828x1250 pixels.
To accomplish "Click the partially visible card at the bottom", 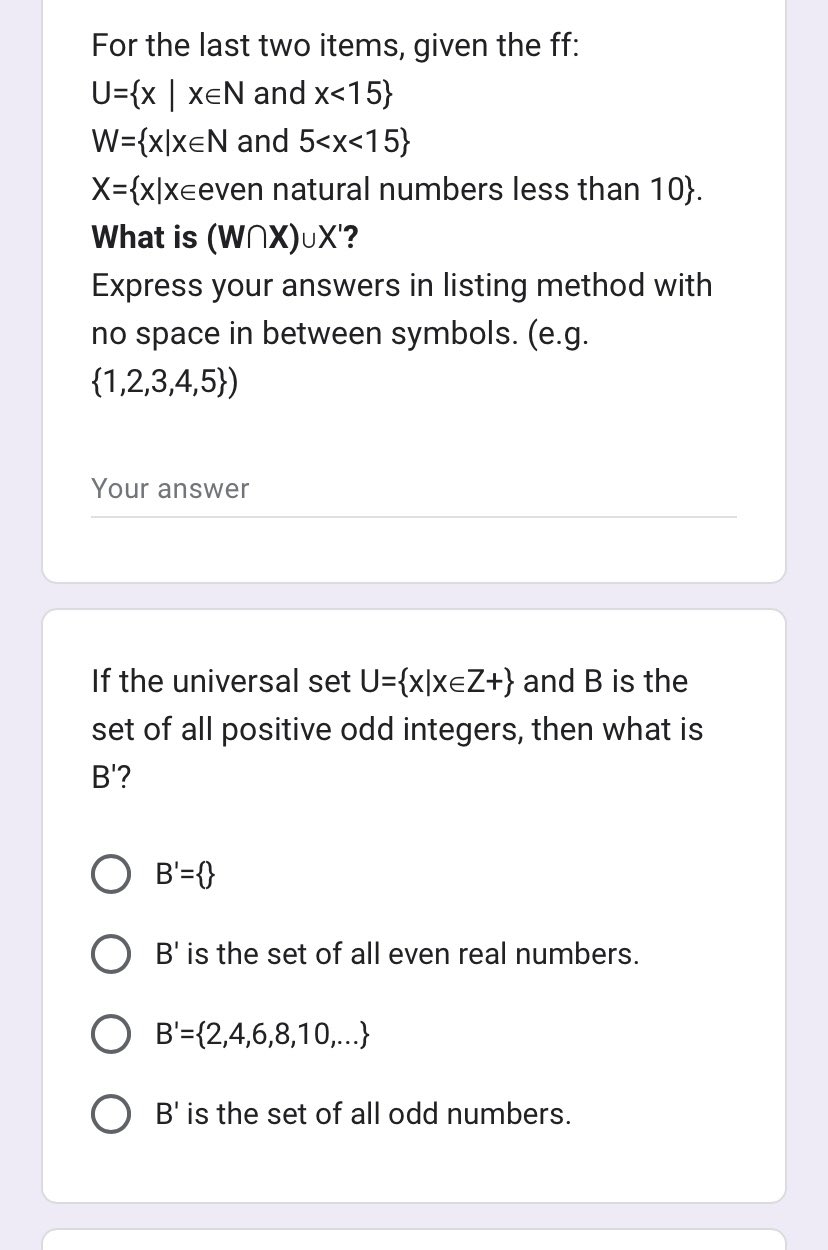I will tap(414, 1245).
